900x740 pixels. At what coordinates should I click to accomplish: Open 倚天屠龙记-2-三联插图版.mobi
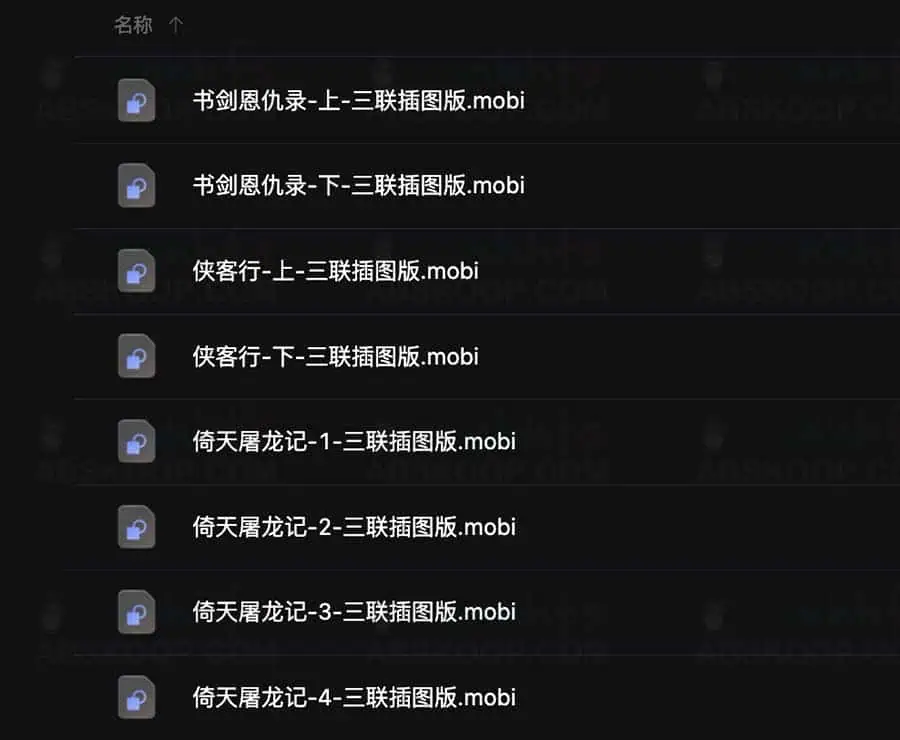(x=354, y=526)
